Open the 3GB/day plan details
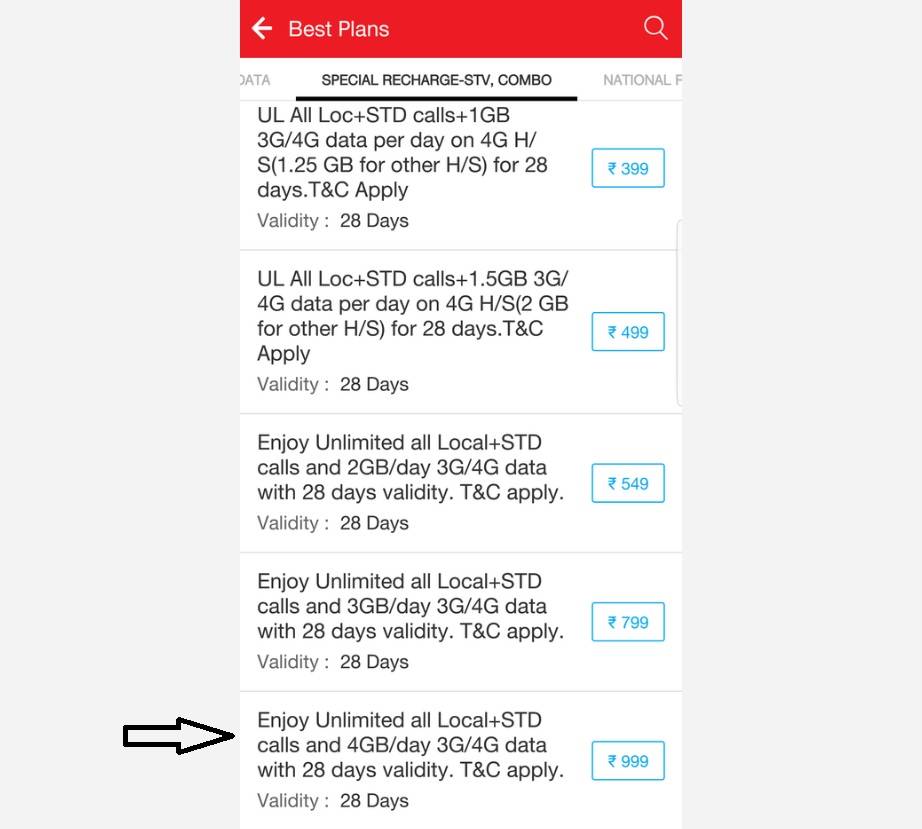 [410, 607]
